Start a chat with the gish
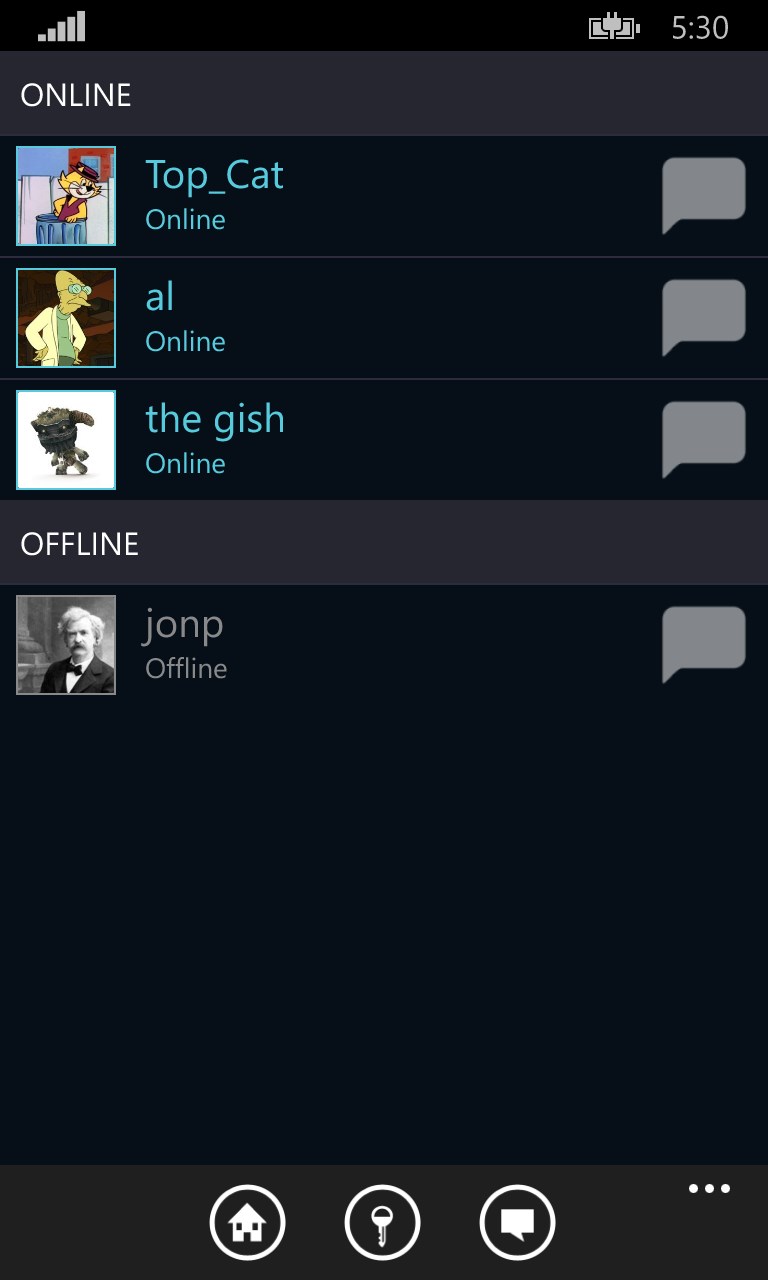768x1280 pixels. pyautogui.click(x=704, y=438)
